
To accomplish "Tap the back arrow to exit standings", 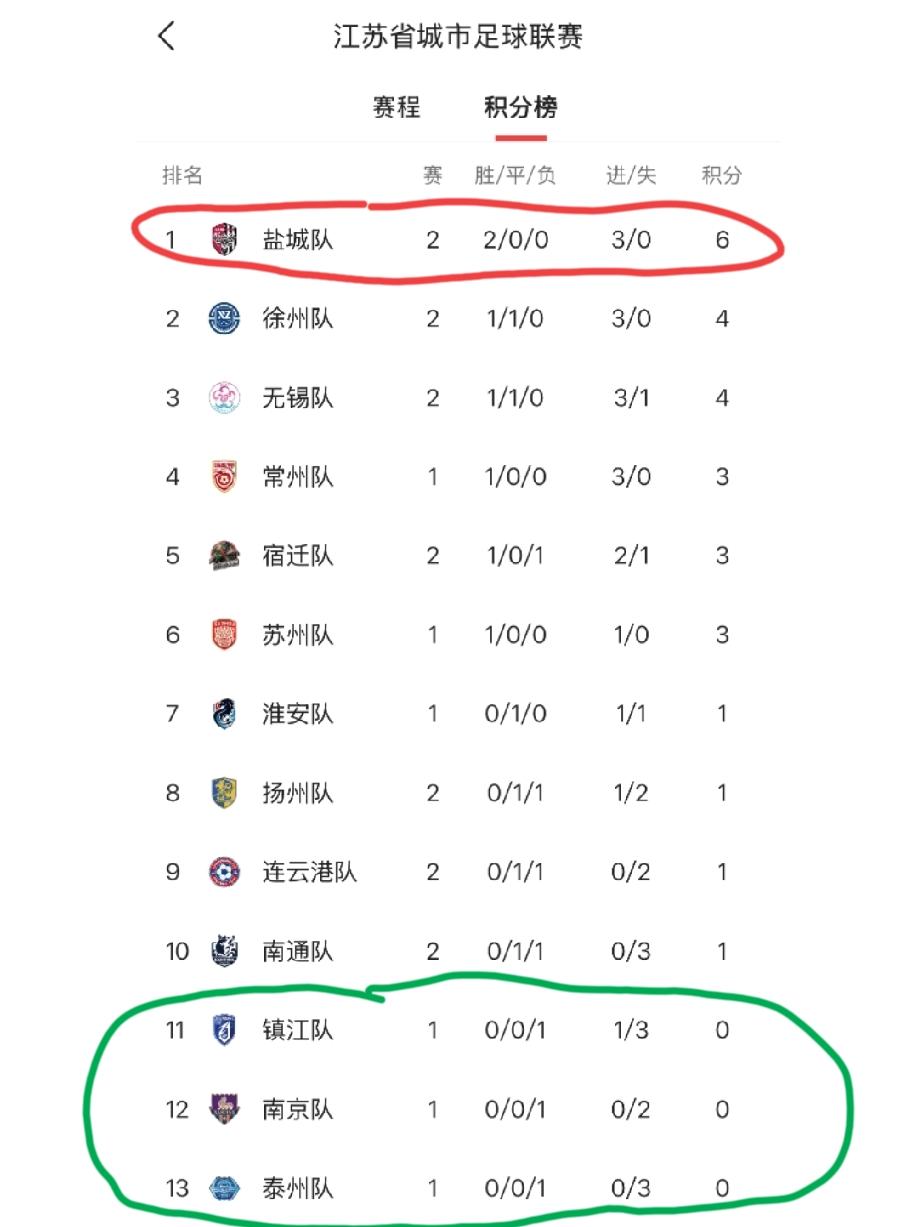I will click(x=165, y=36).
